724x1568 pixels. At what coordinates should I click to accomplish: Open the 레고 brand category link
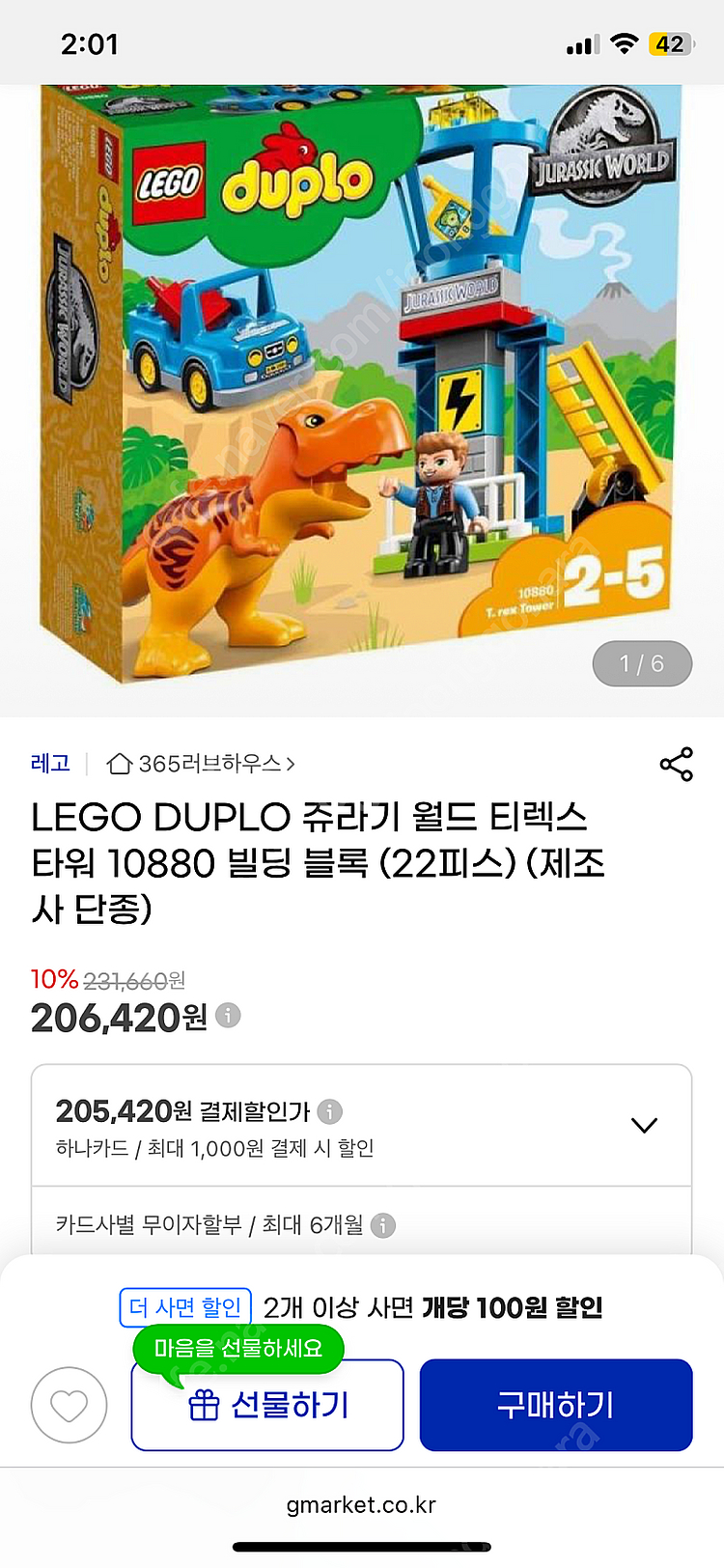51,764
